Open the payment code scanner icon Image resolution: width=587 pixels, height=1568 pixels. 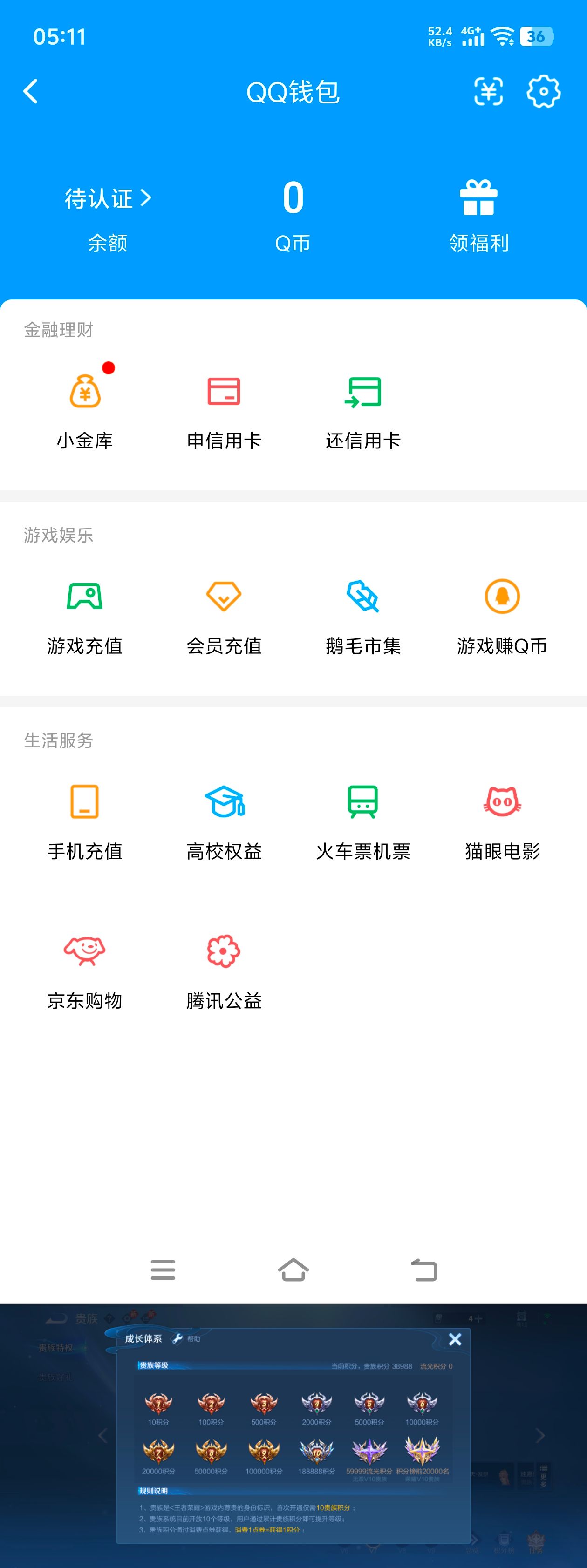click(487, 92)
